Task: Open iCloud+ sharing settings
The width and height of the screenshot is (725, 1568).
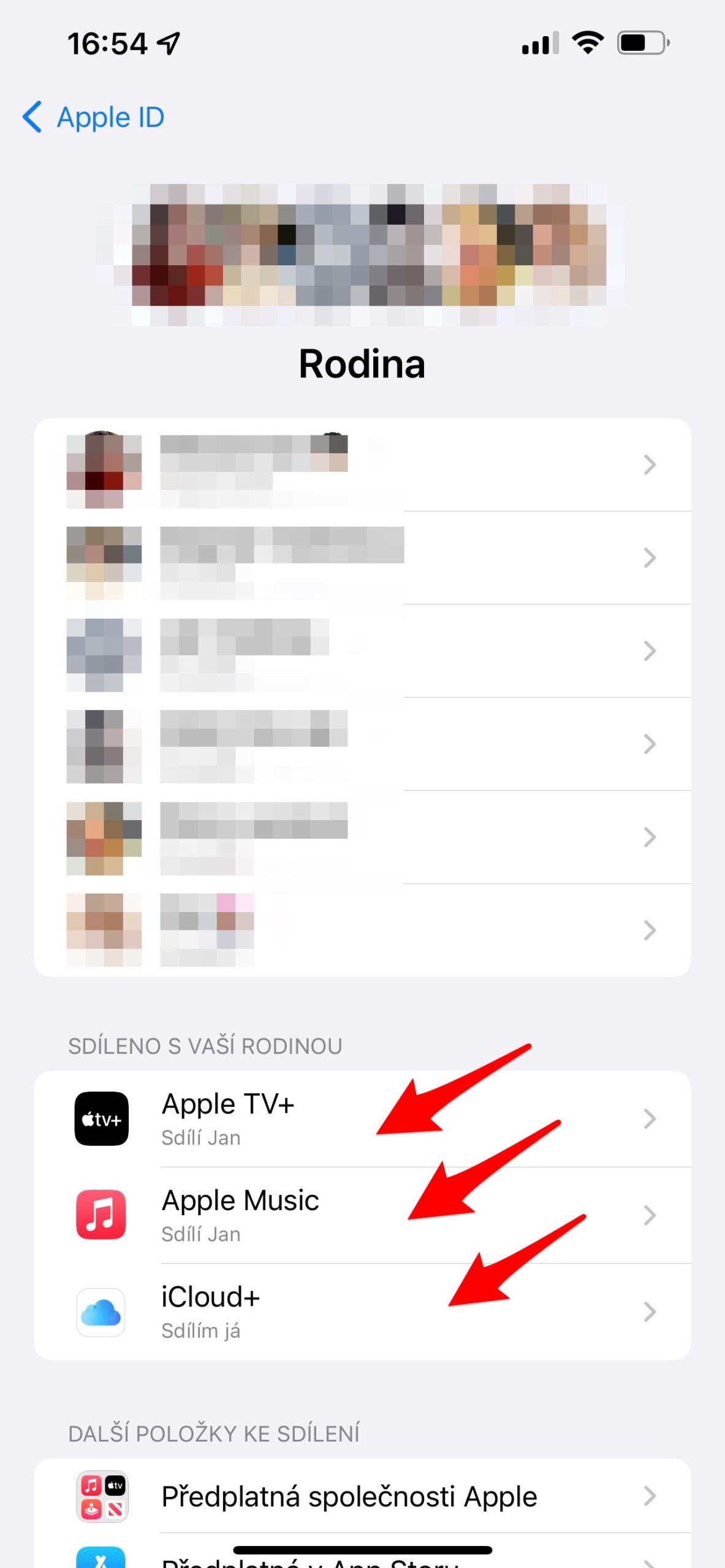Action: point(362,1311)
